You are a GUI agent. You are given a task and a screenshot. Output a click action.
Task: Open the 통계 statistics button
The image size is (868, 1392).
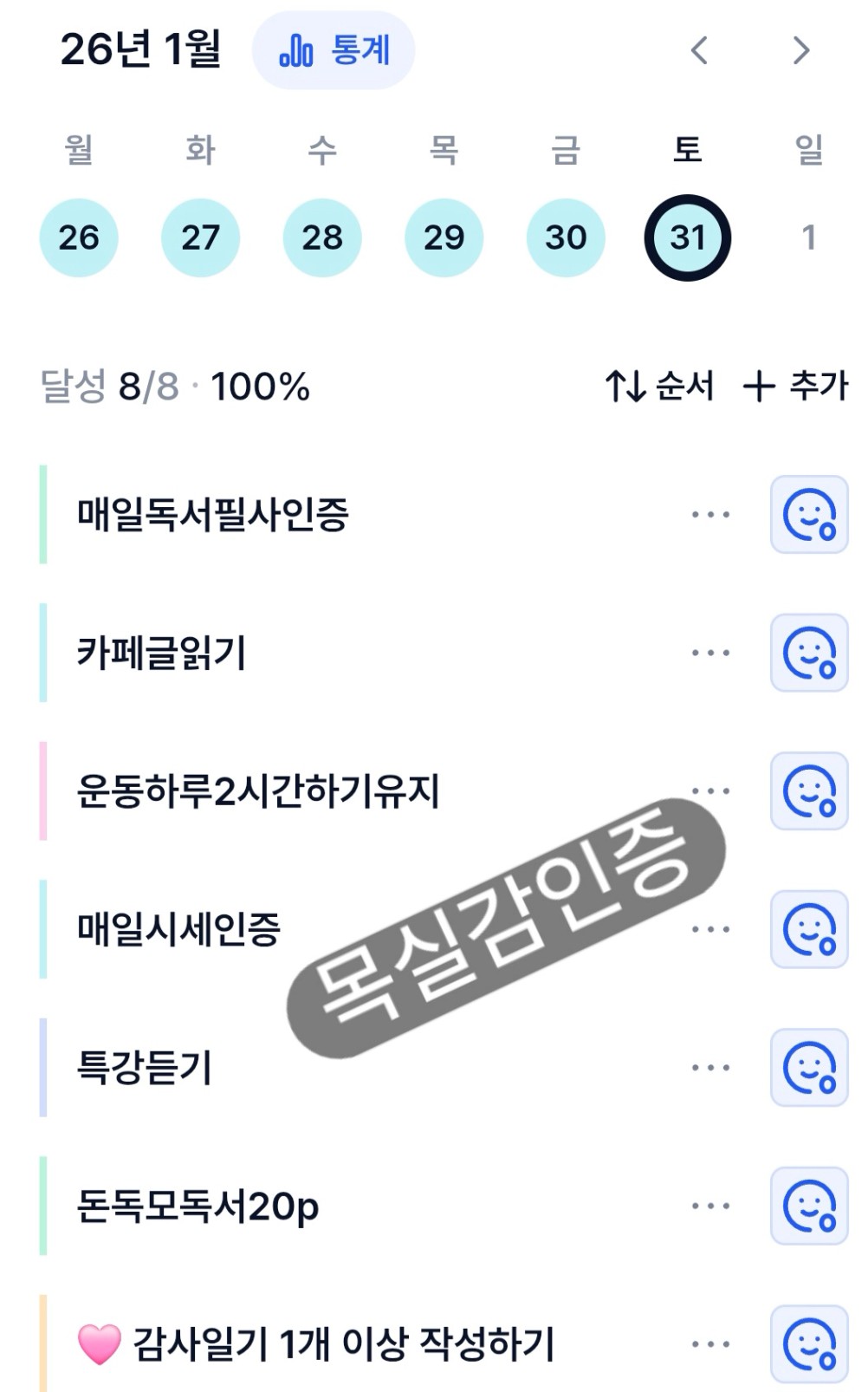334,50
